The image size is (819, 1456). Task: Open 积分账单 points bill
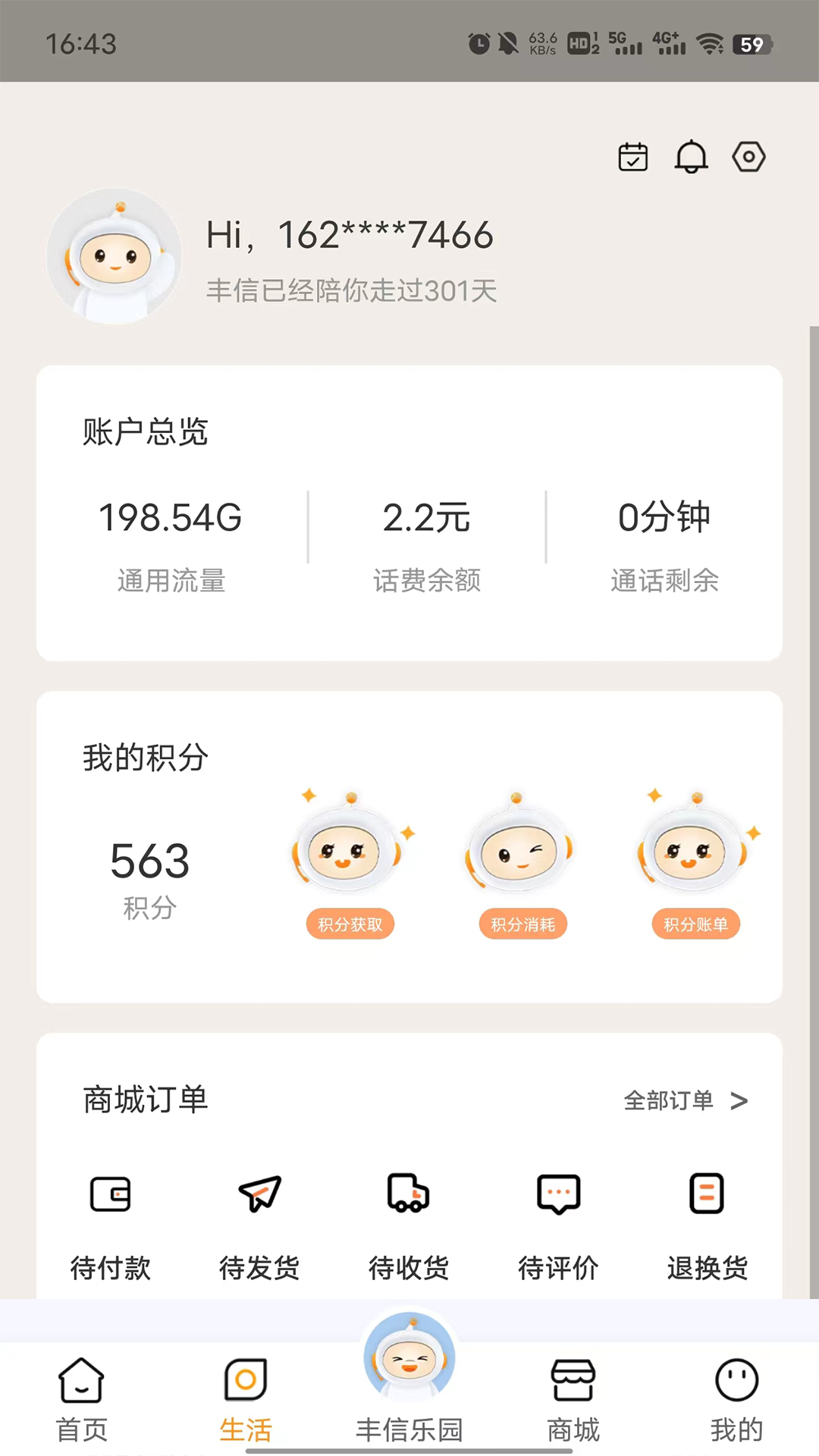(695, 924)
